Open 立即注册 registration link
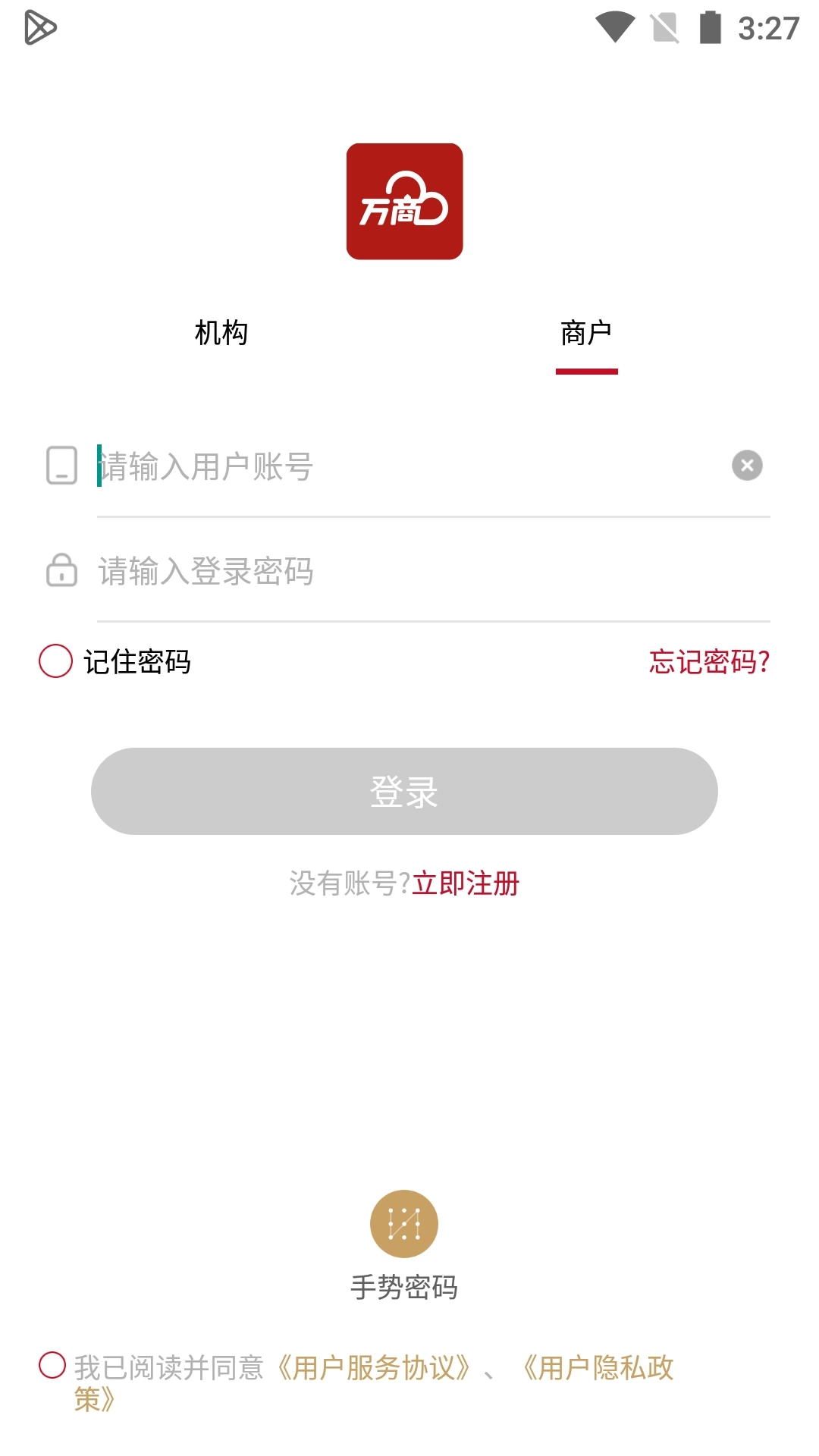This screenshot has height=1456, width=819. pos(467,884)
